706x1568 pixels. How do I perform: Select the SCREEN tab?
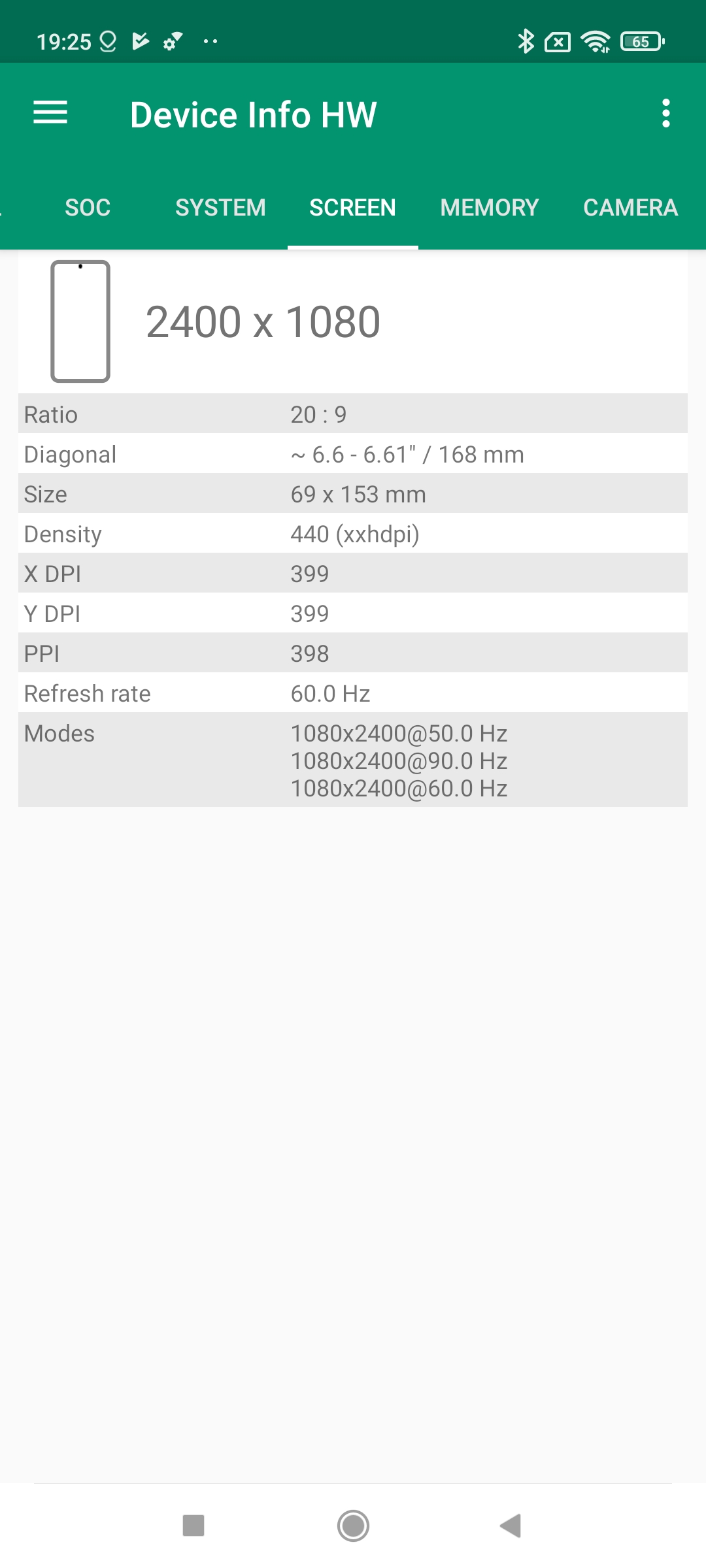point(352,208)
